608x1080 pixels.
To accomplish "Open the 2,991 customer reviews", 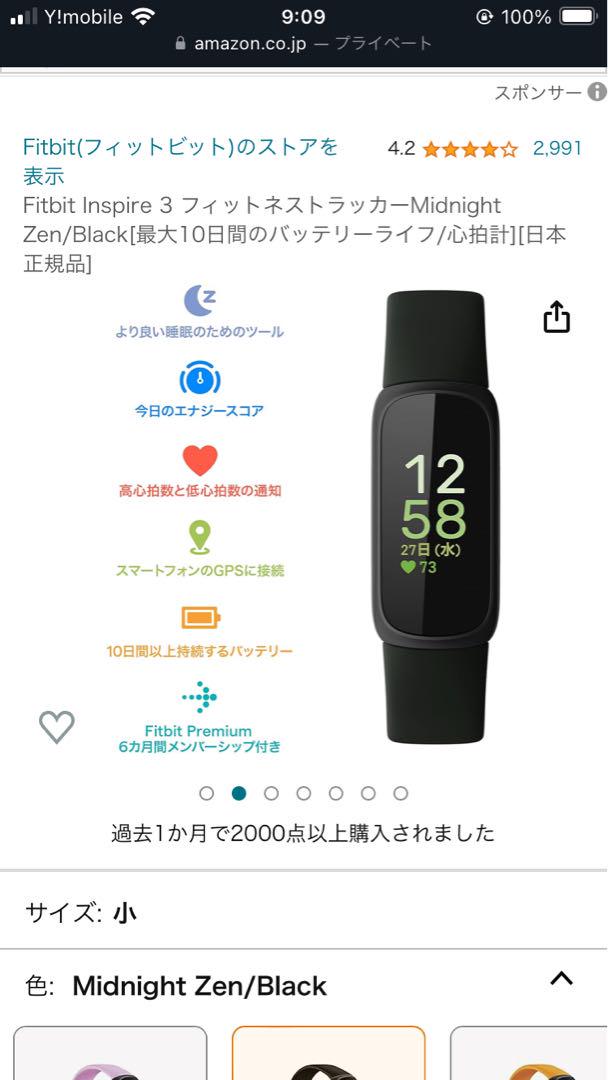I will coord(557,148).
